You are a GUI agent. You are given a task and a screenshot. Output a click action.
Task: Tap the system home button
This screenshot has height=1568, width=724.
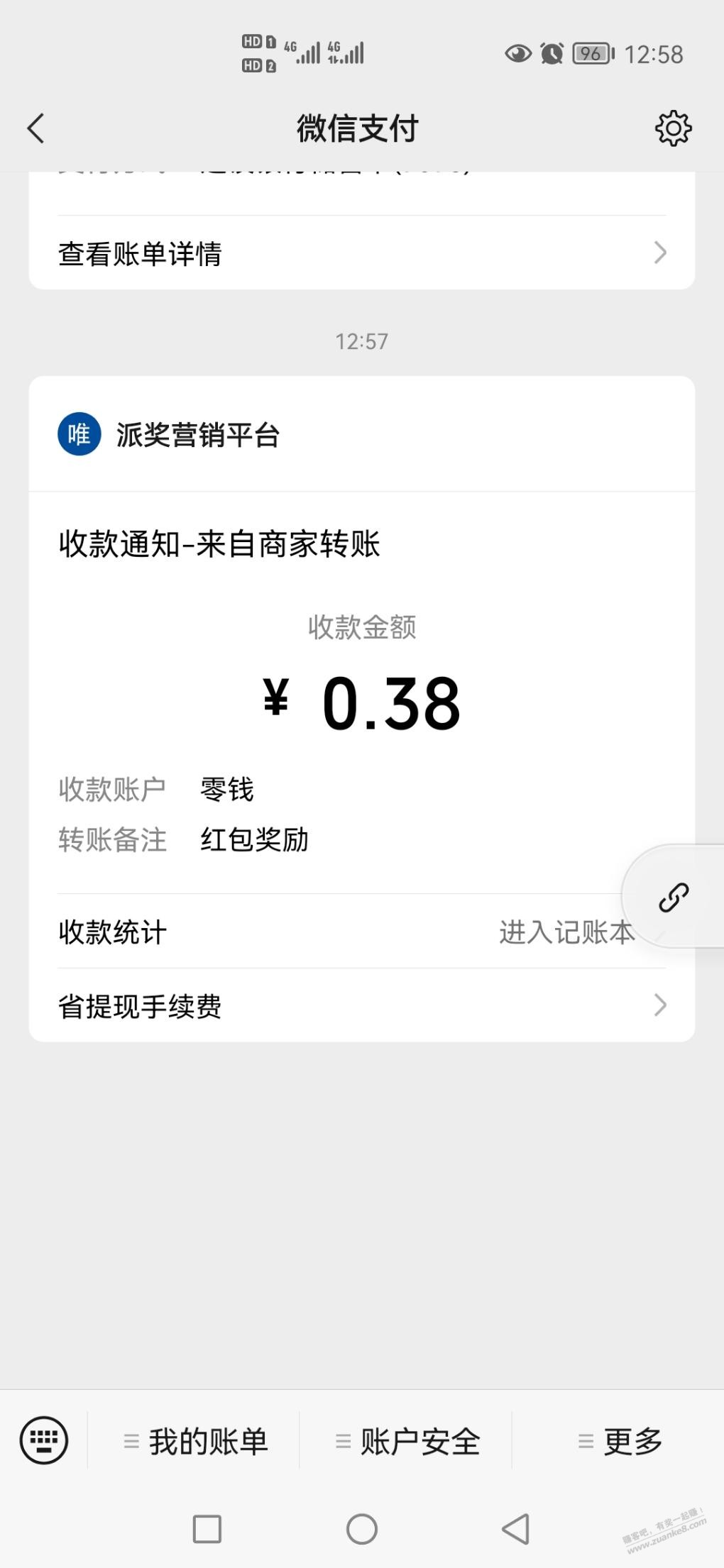pyautogui.click(x=362, y=1529)
